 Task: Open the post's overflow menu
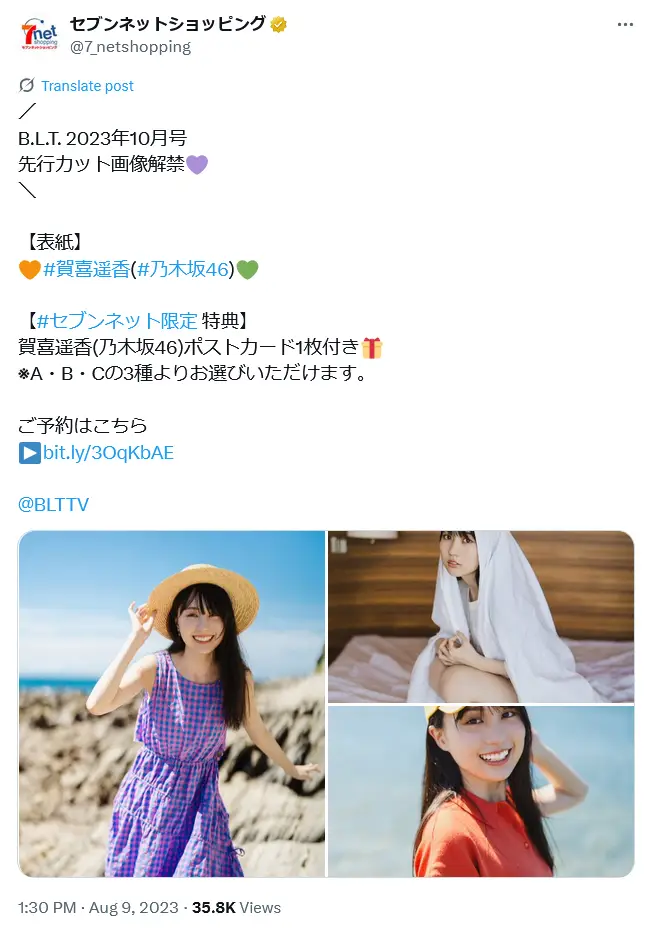coord(625,25)
